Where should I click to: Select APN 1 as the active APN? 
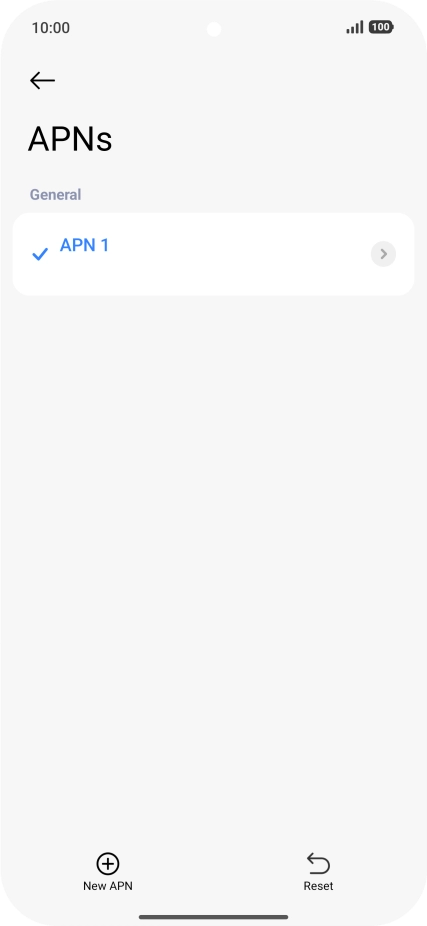[x=213, y=254]
